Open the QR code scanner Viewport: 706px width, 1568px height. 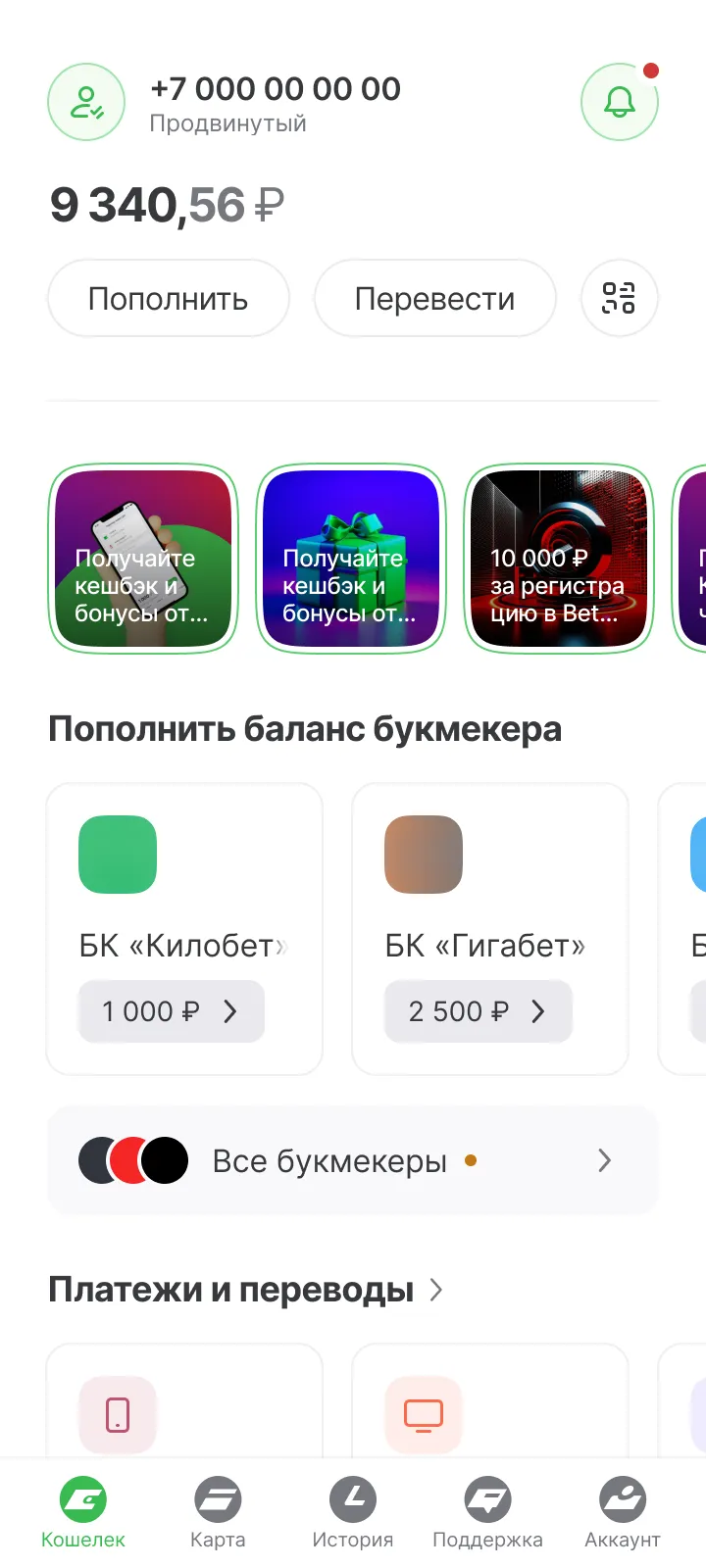coord(619,298)
